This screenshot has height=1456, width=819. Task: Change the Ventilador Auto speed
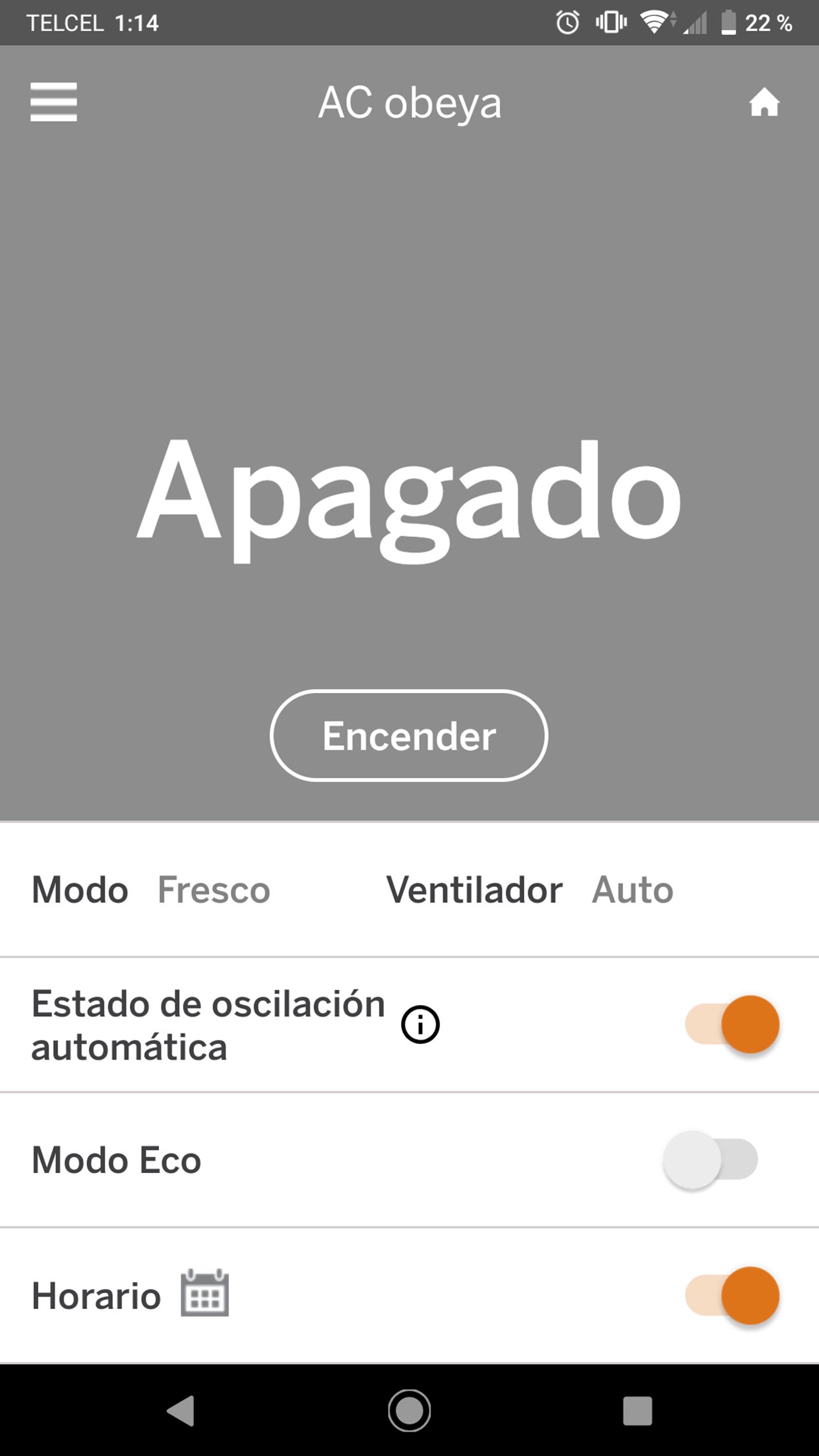point(632,890)
